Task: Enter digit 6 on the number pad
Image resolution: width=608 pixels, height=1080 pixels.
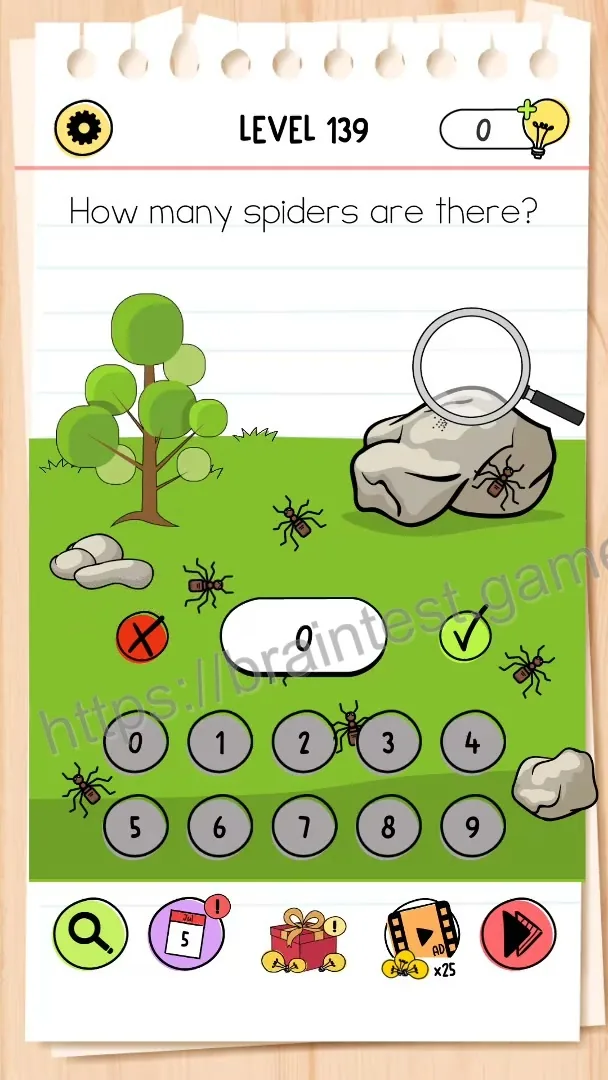Action: [x=220, y=827]
